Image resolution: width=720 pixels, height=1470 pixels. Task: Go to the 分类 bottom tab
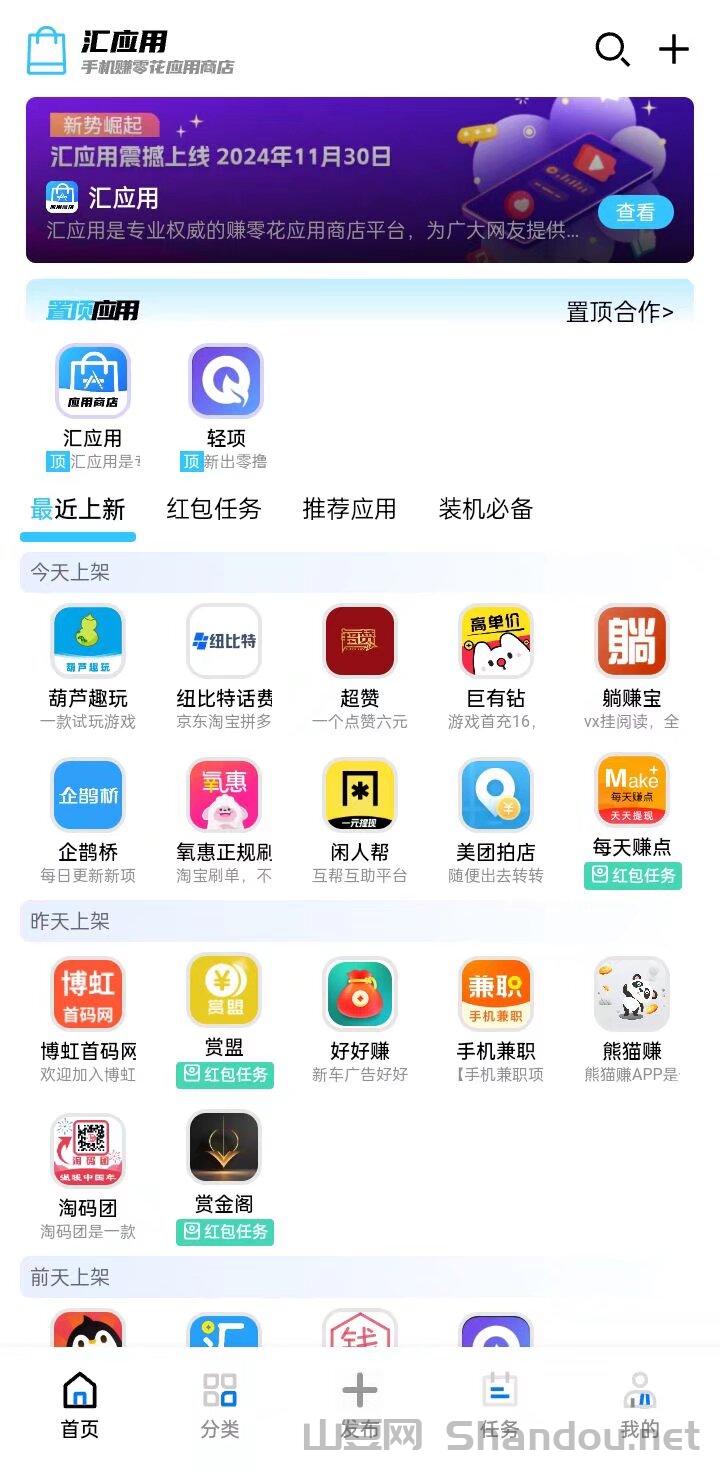point(220,1405)
